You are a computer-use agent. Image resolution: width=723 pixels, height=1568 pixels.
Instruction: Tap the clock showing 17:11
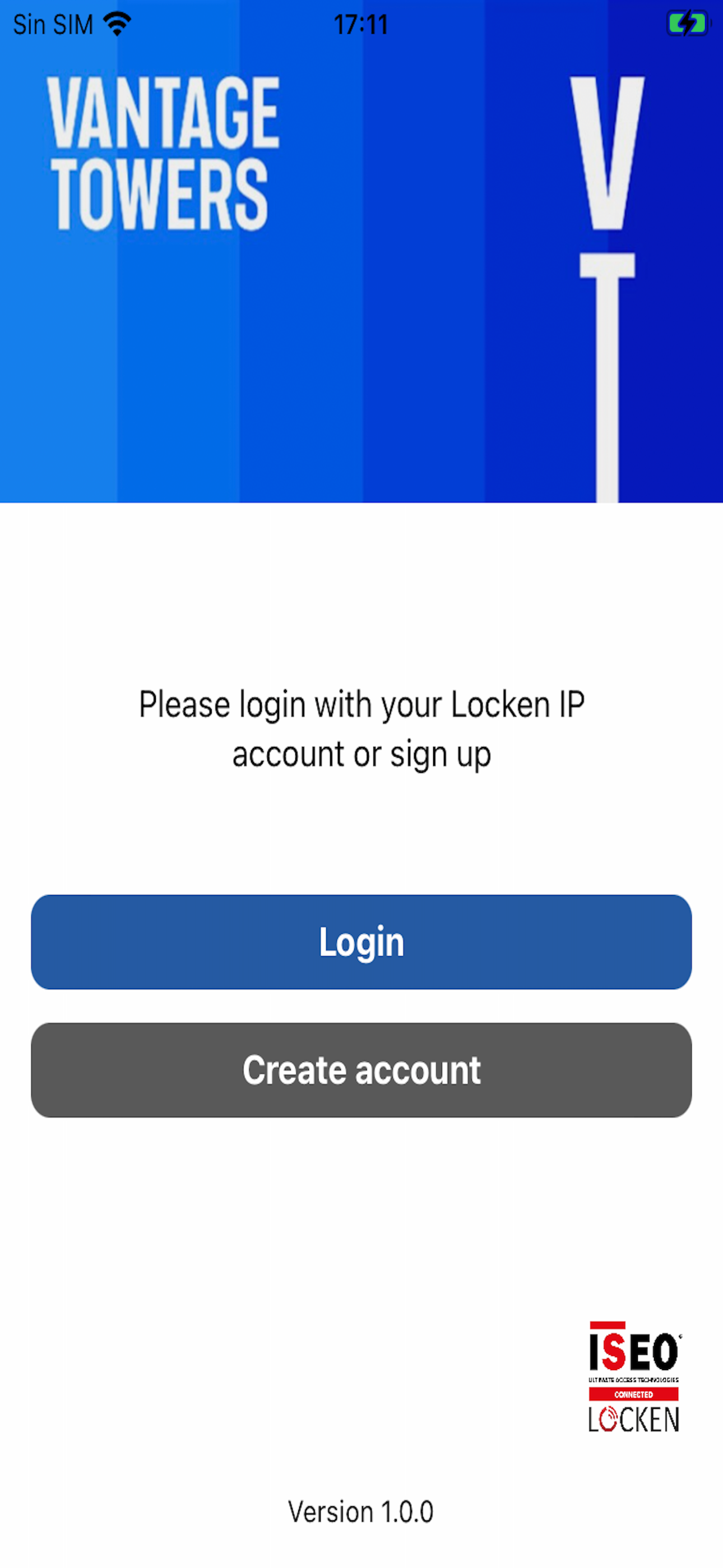pos(361,23)
